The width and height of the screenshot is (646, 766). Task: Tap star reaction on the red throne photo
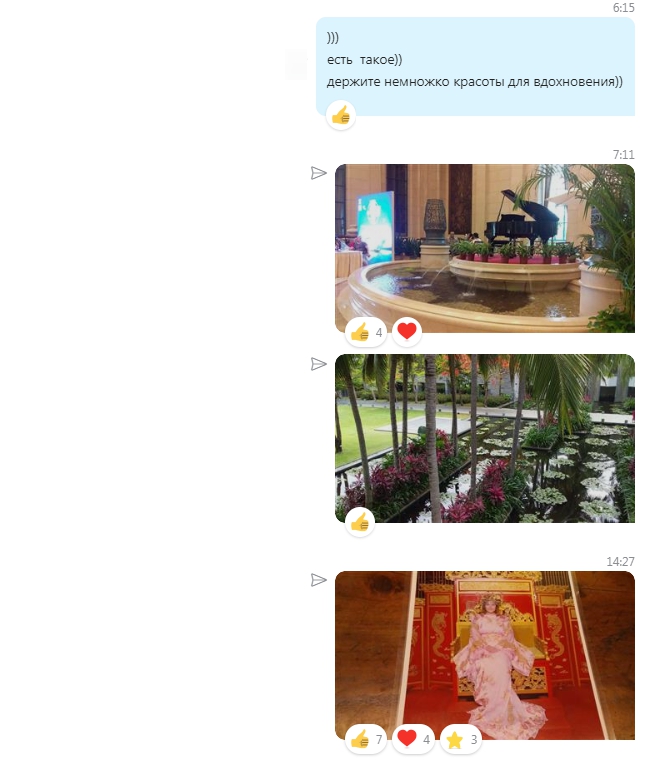461,739
